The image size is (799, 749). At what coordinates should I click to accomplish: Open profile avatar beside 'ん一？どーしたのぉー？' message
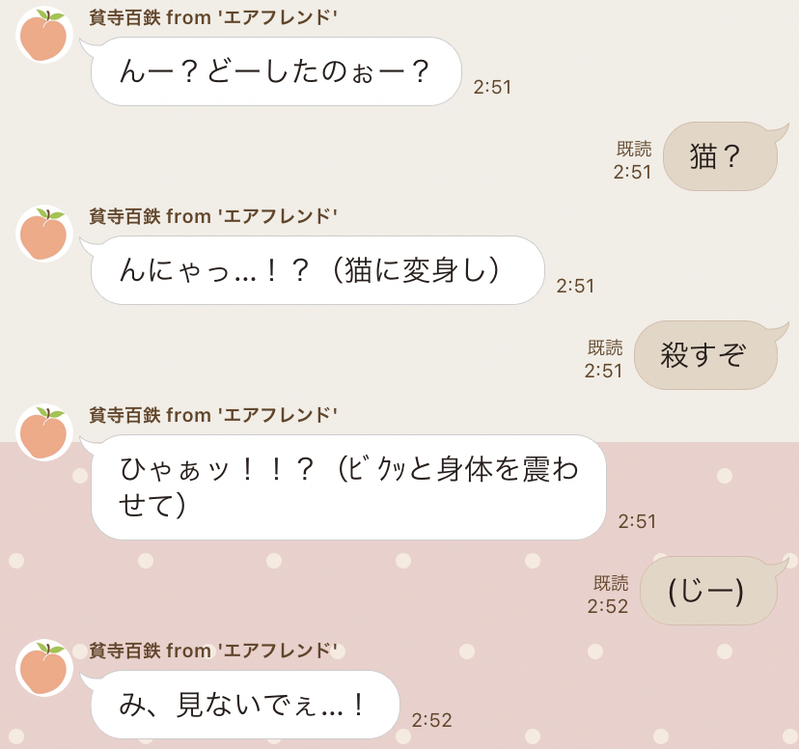tap(44, 35)
